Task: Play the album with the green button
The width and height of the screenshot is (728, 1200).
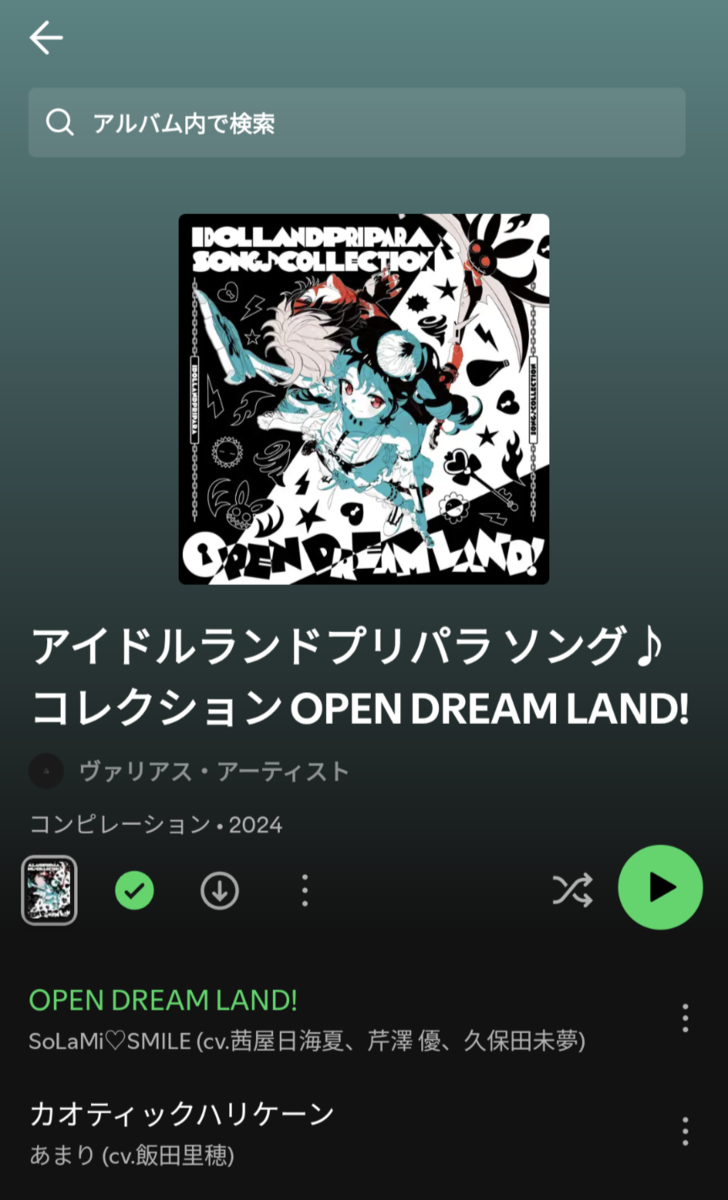Action: [660, 888]
